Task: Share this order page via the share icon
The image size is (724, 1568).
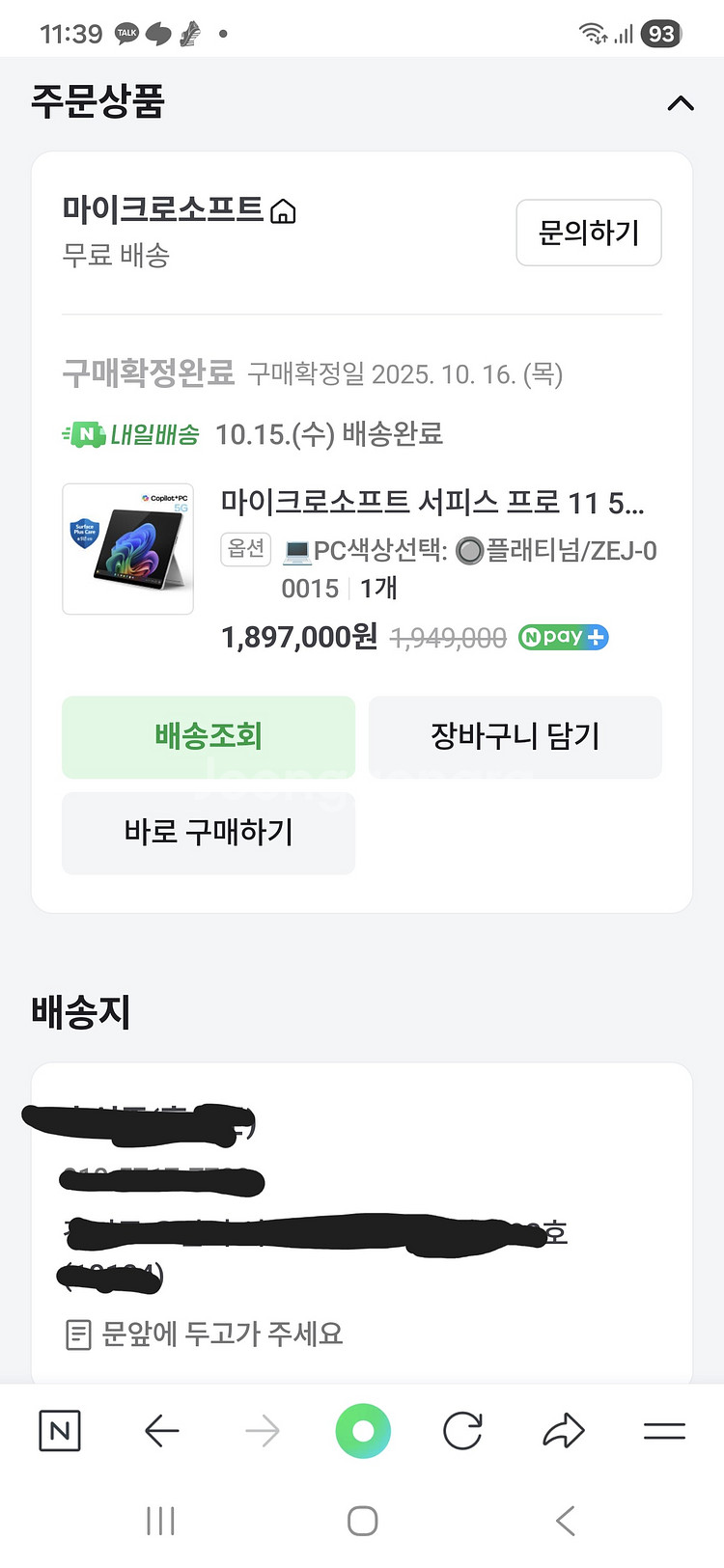Action: click(x=563, y=1431)
